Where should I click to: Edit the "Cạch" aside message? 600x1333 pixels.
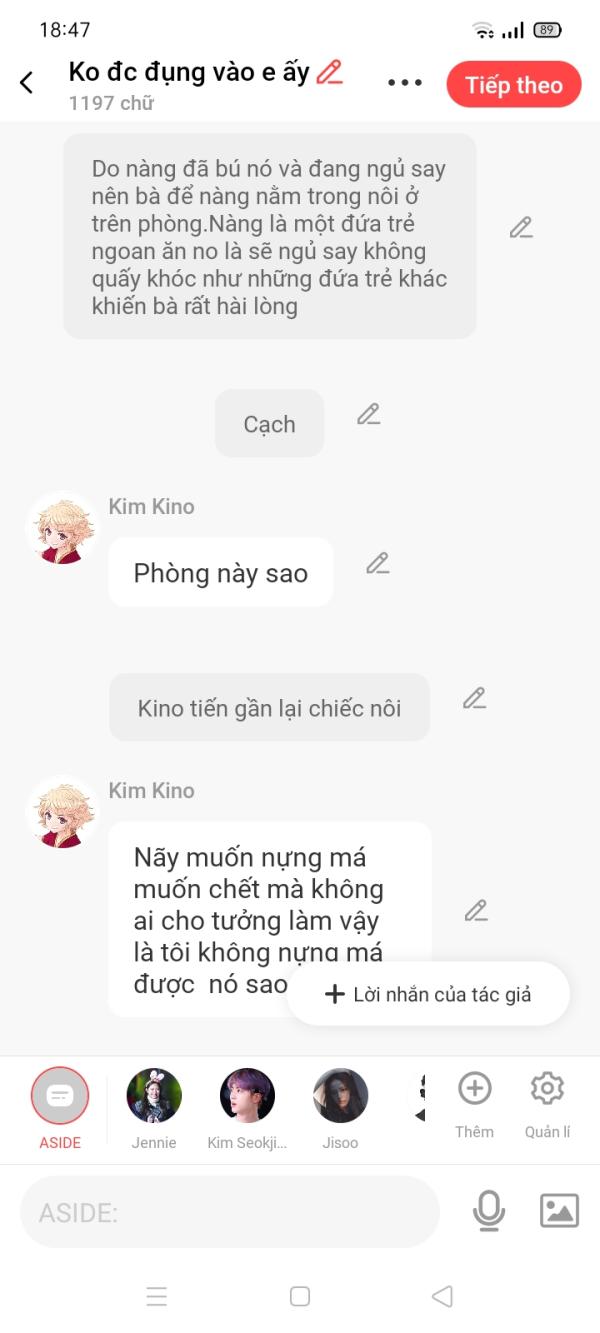tap(369, 414)
